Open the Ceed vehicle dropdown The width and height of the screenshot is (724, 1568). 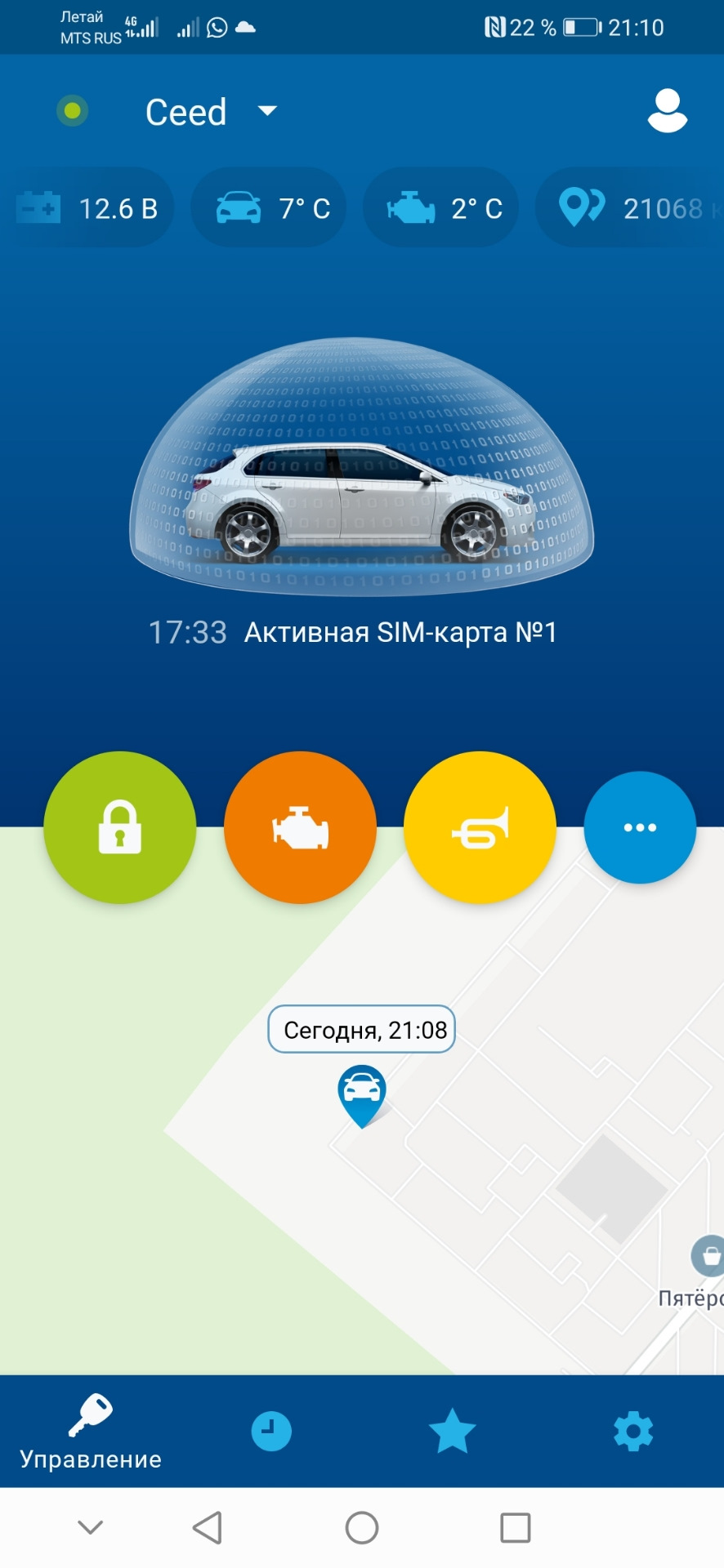211,112
